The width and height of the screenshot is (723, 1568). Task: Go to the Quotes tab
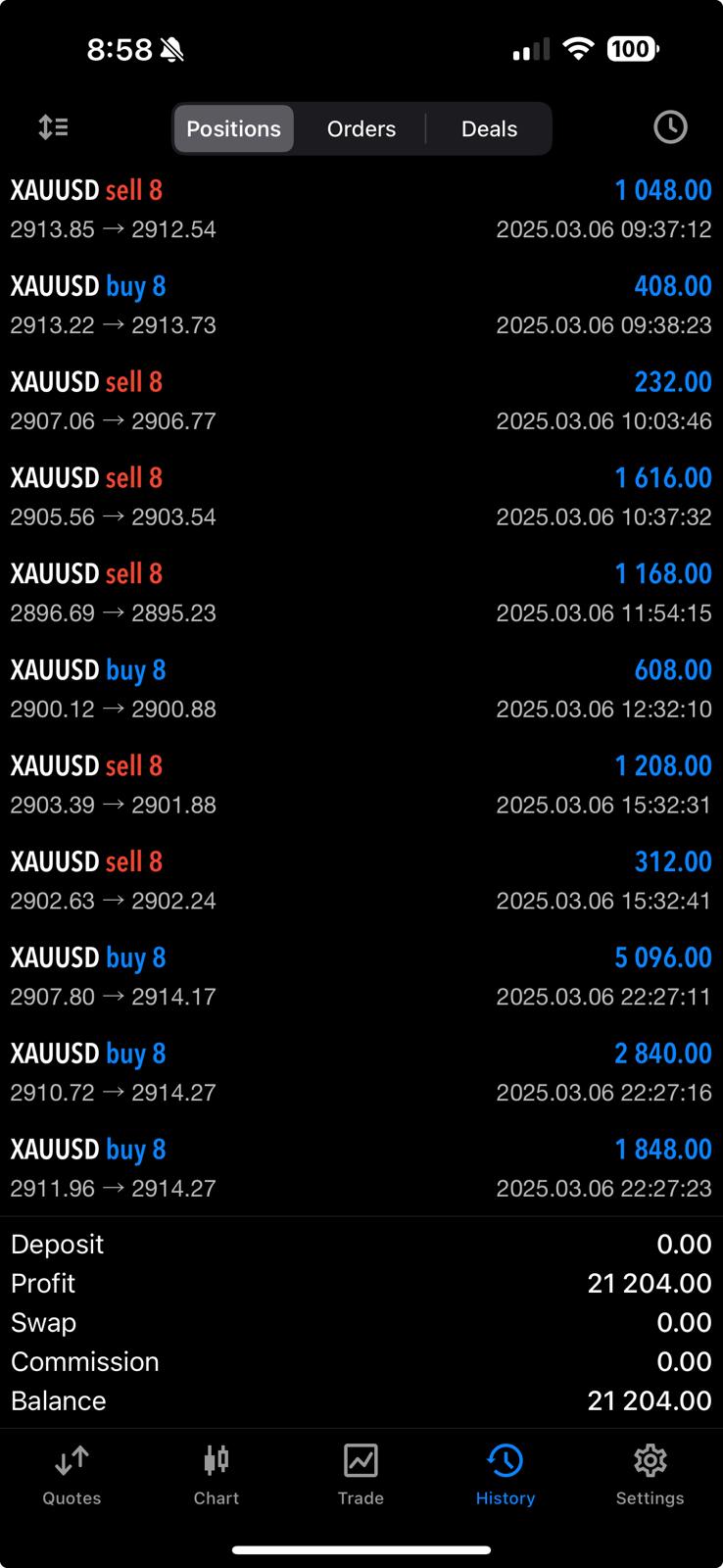coord(72,1476)
